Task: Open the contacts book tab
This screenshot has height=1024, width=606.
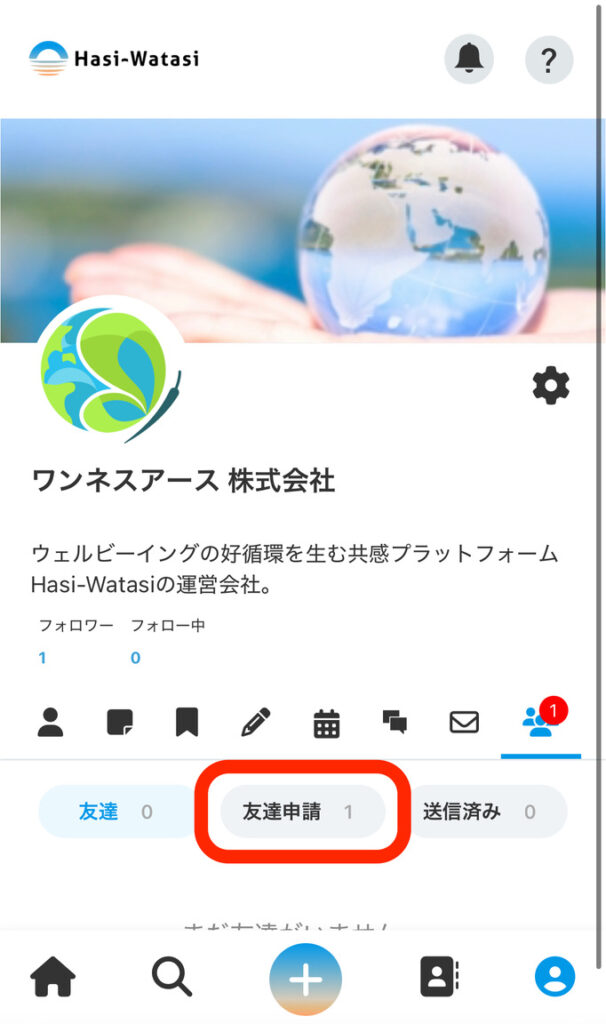Action: (x=438, y=977)
